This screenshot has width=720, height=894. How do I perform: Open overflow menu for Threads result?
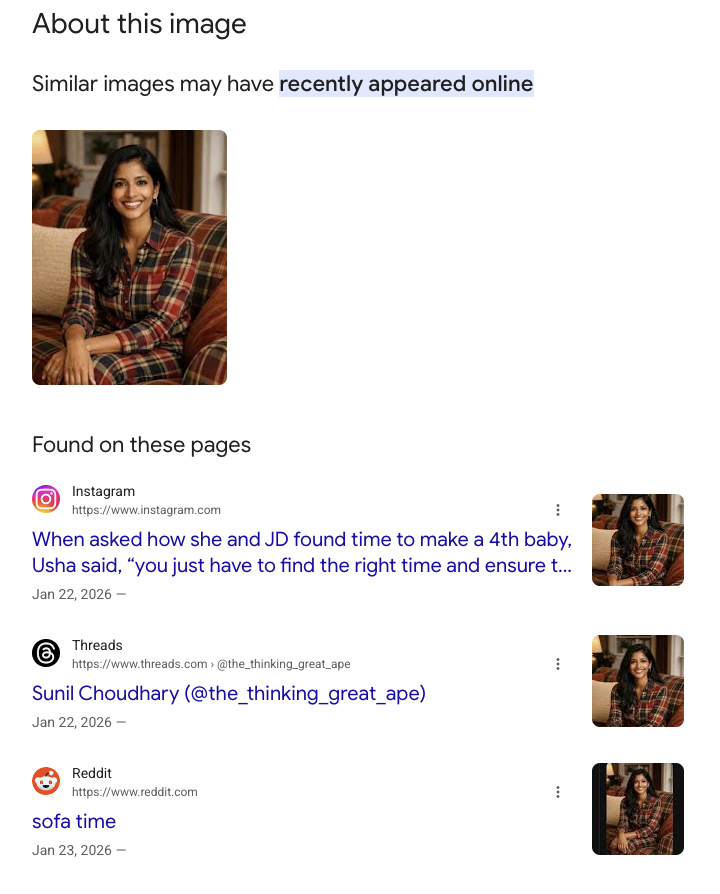click(558, 664)
